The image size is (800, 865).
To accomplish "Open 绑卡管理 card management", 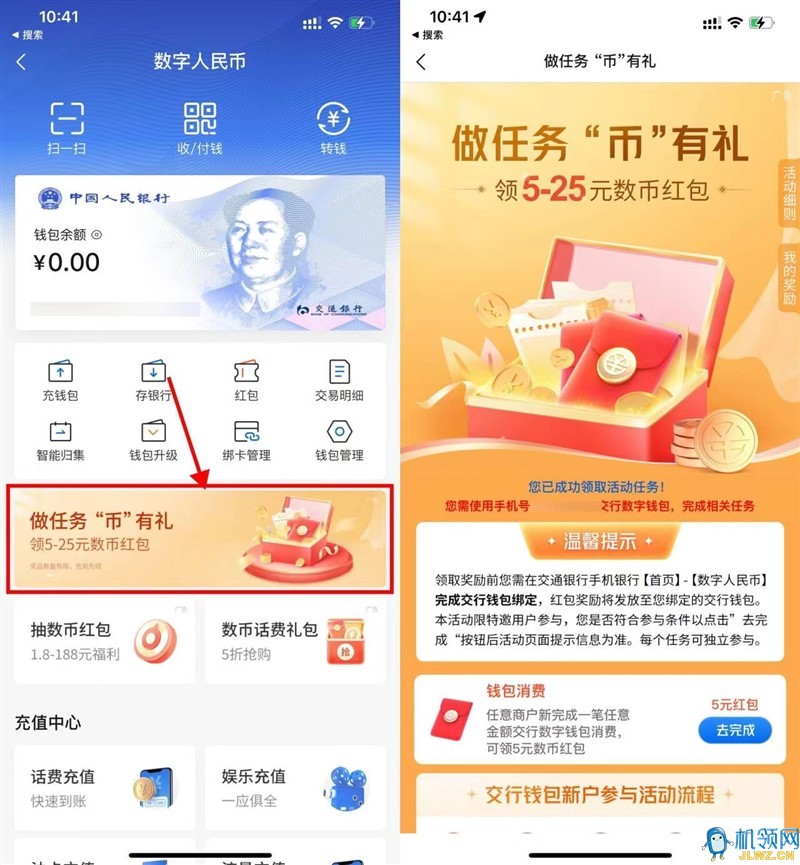I will (246, 441).
